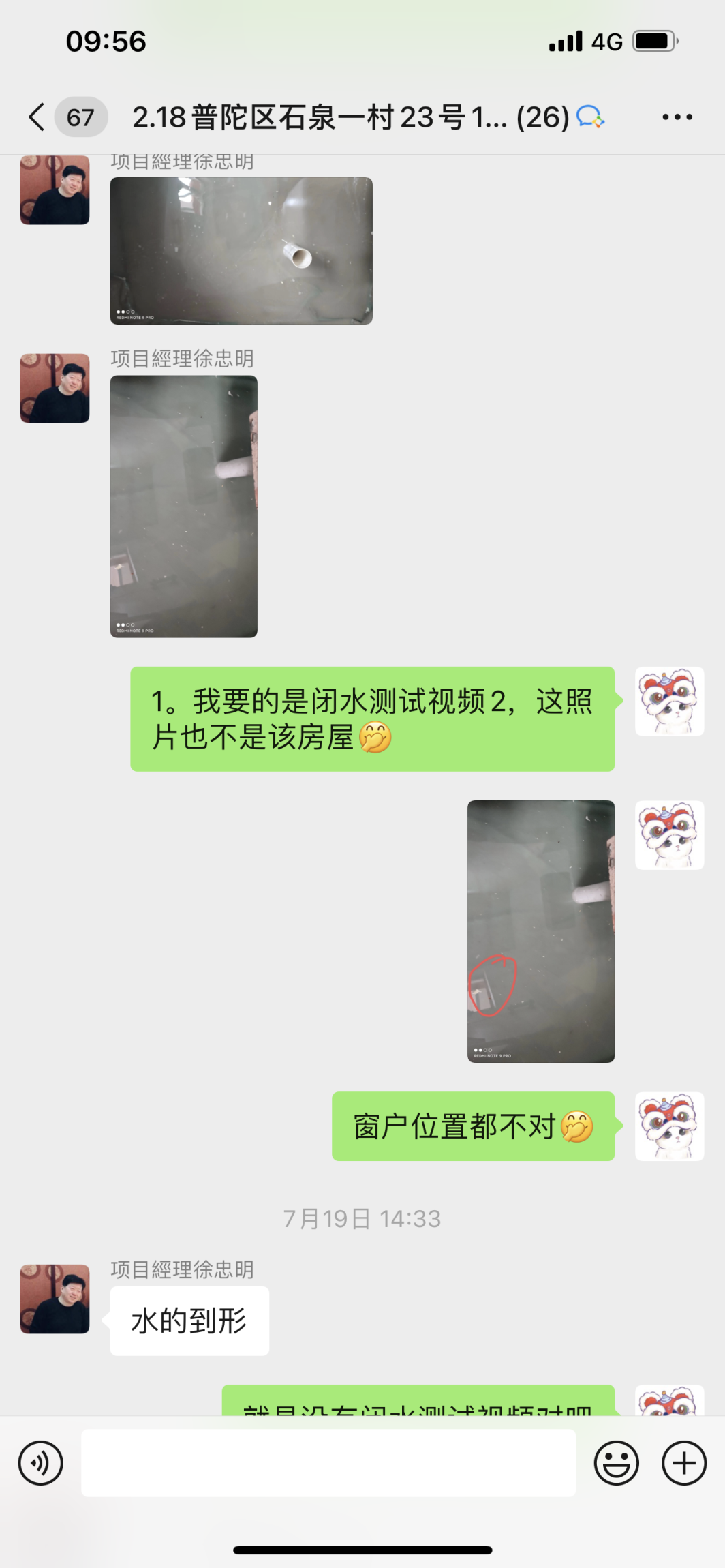Open the group chat overflow menu

pyautogui.click(x=677, y=117)
